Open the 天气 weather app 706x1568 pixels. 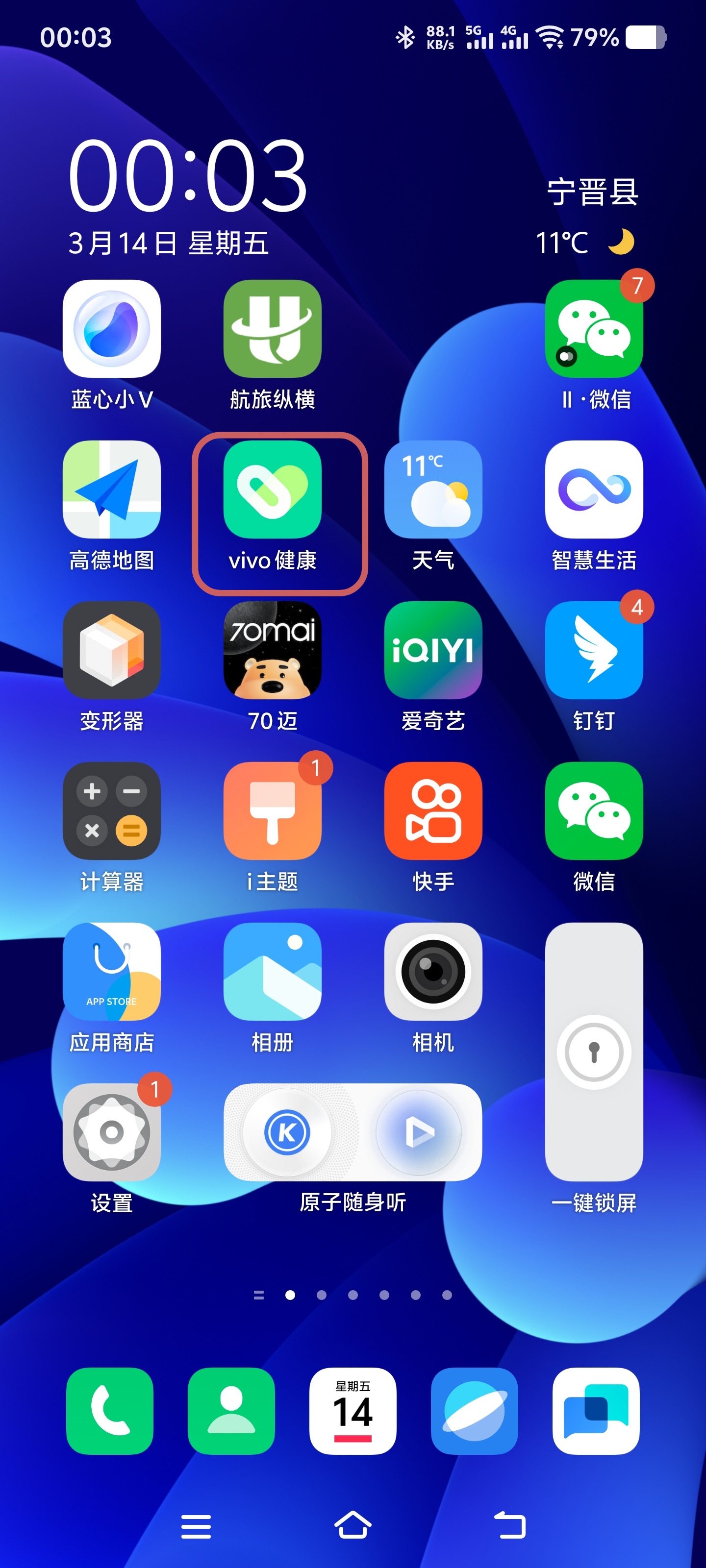pos(432,490)
